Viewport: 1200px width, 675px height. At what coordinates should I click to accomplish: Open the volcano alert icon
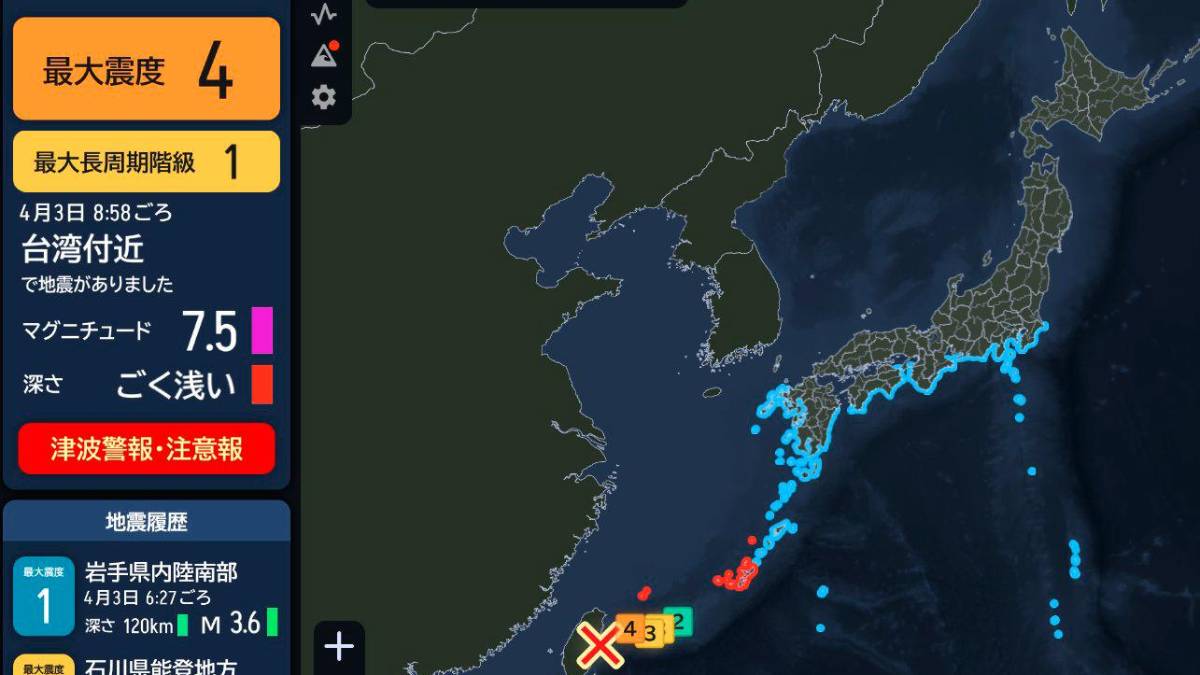(324, 55)
